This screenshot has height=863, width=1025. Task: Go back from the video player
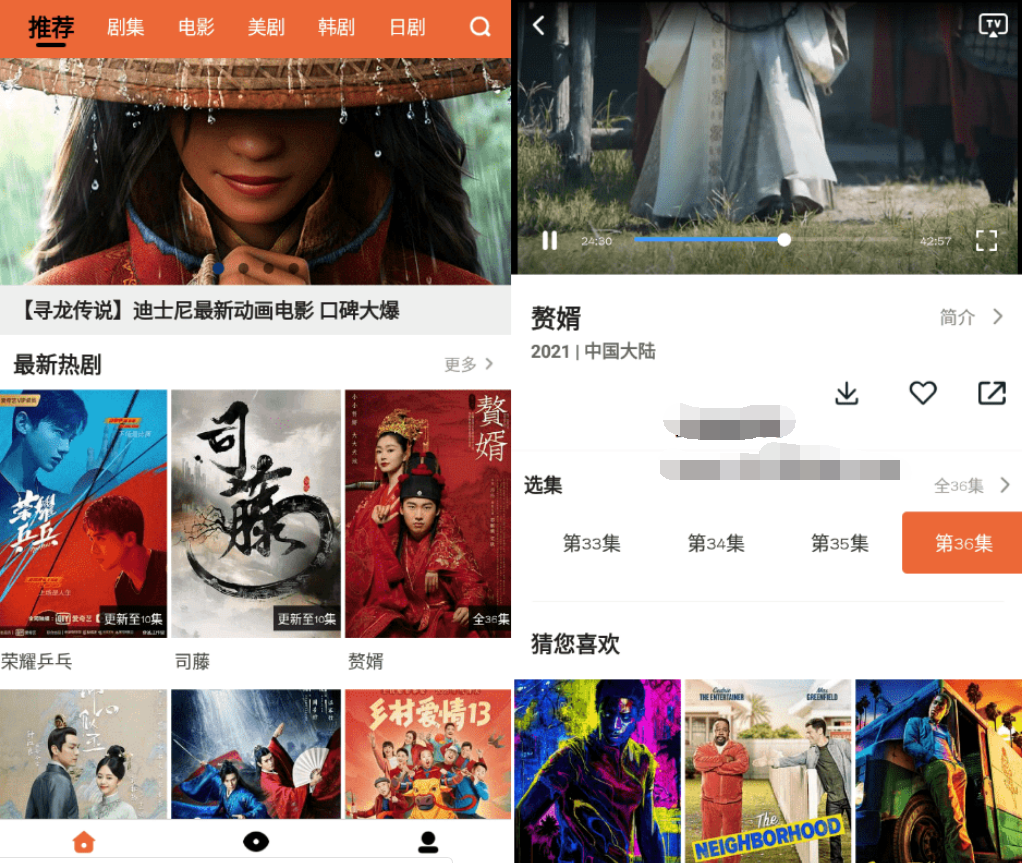[x=539, y=25]
